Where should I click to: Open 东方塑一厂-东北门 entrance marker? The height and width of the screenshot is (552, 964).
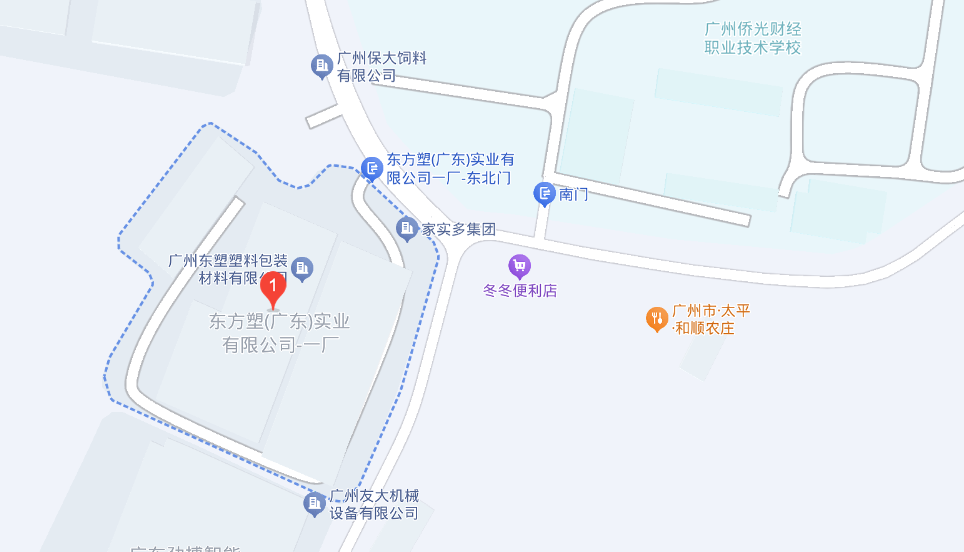pyautogui.click(x=372, y=167)
